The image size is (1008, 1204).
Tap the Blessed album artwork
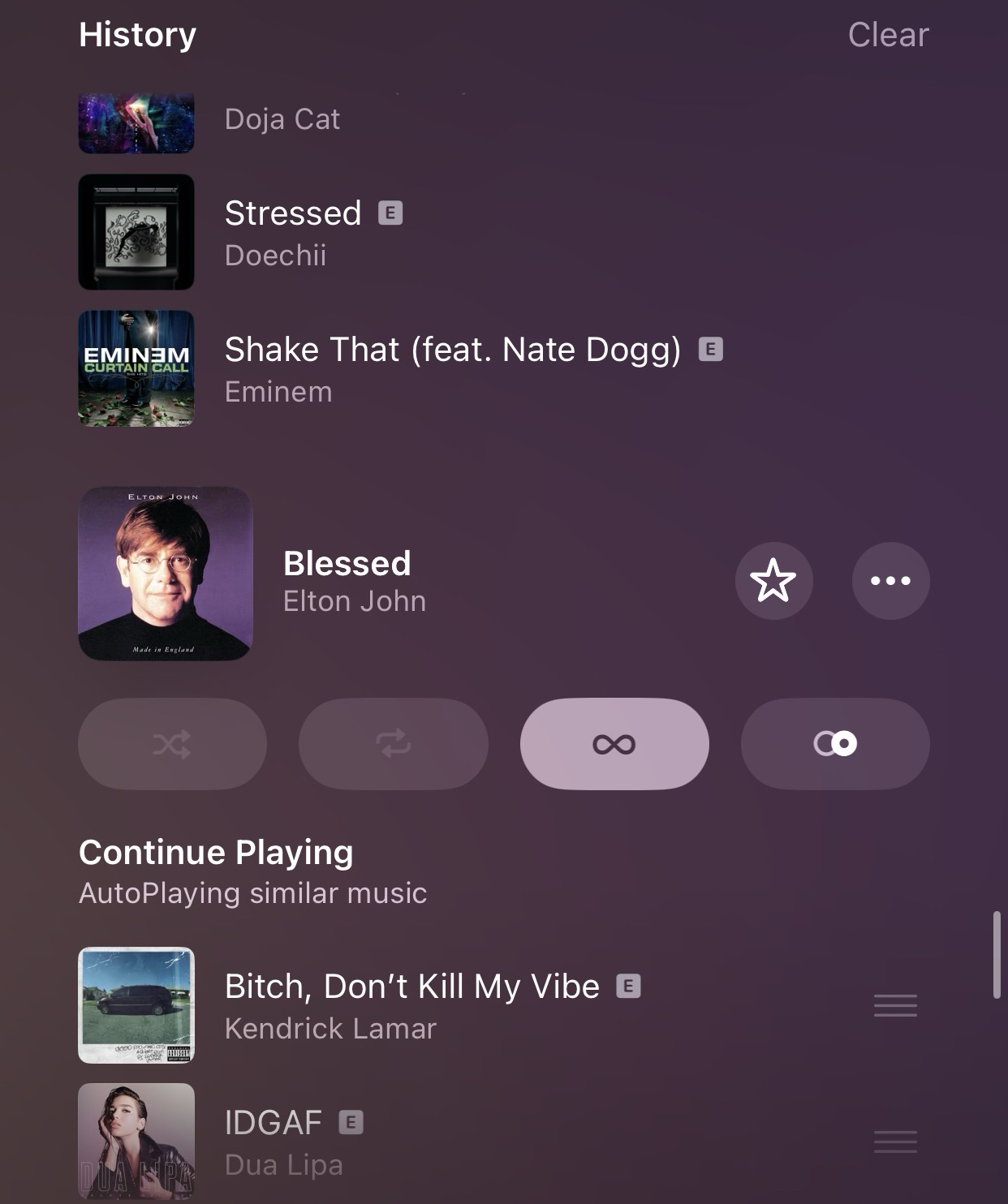pos(166,574)
